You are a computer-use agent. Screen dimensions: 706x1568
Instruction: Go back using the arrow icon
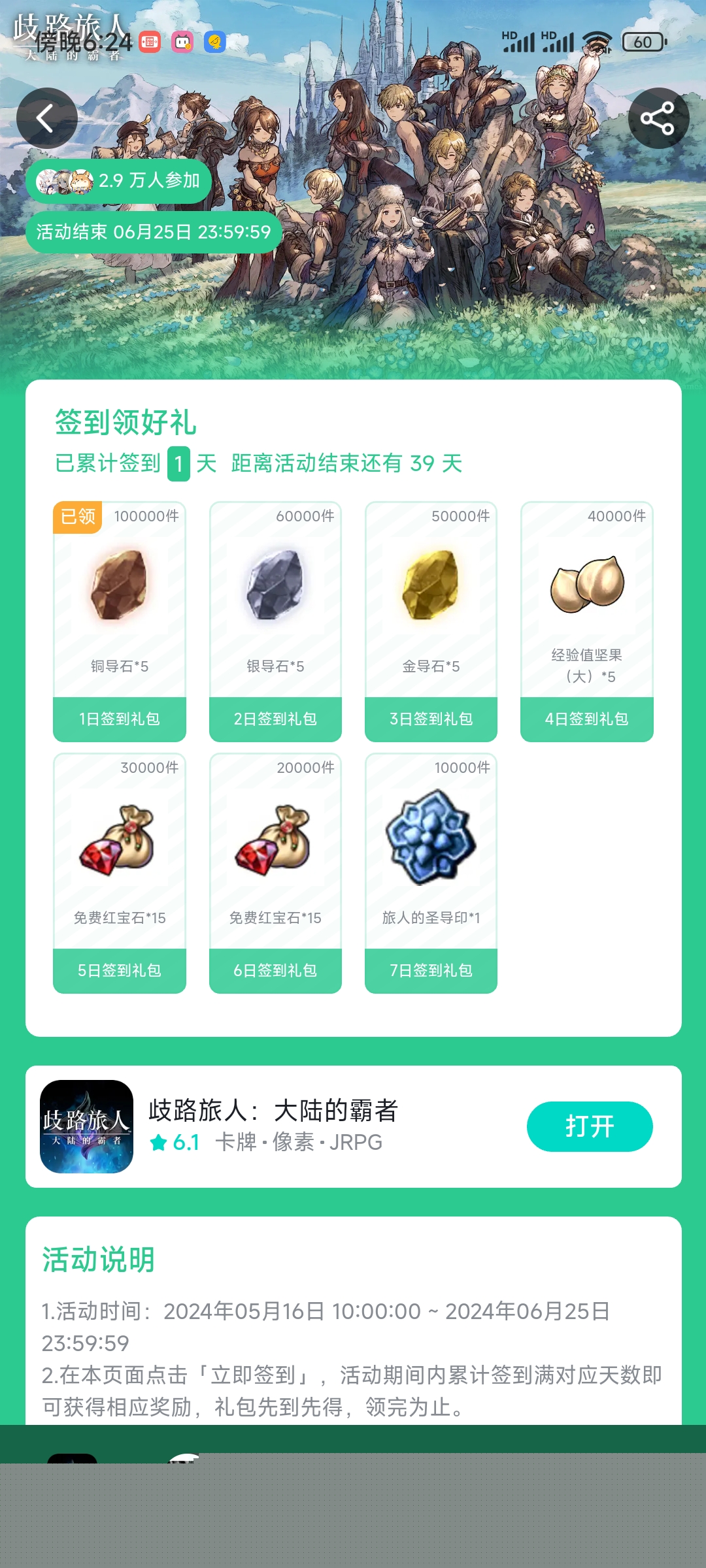pos(46,118)
